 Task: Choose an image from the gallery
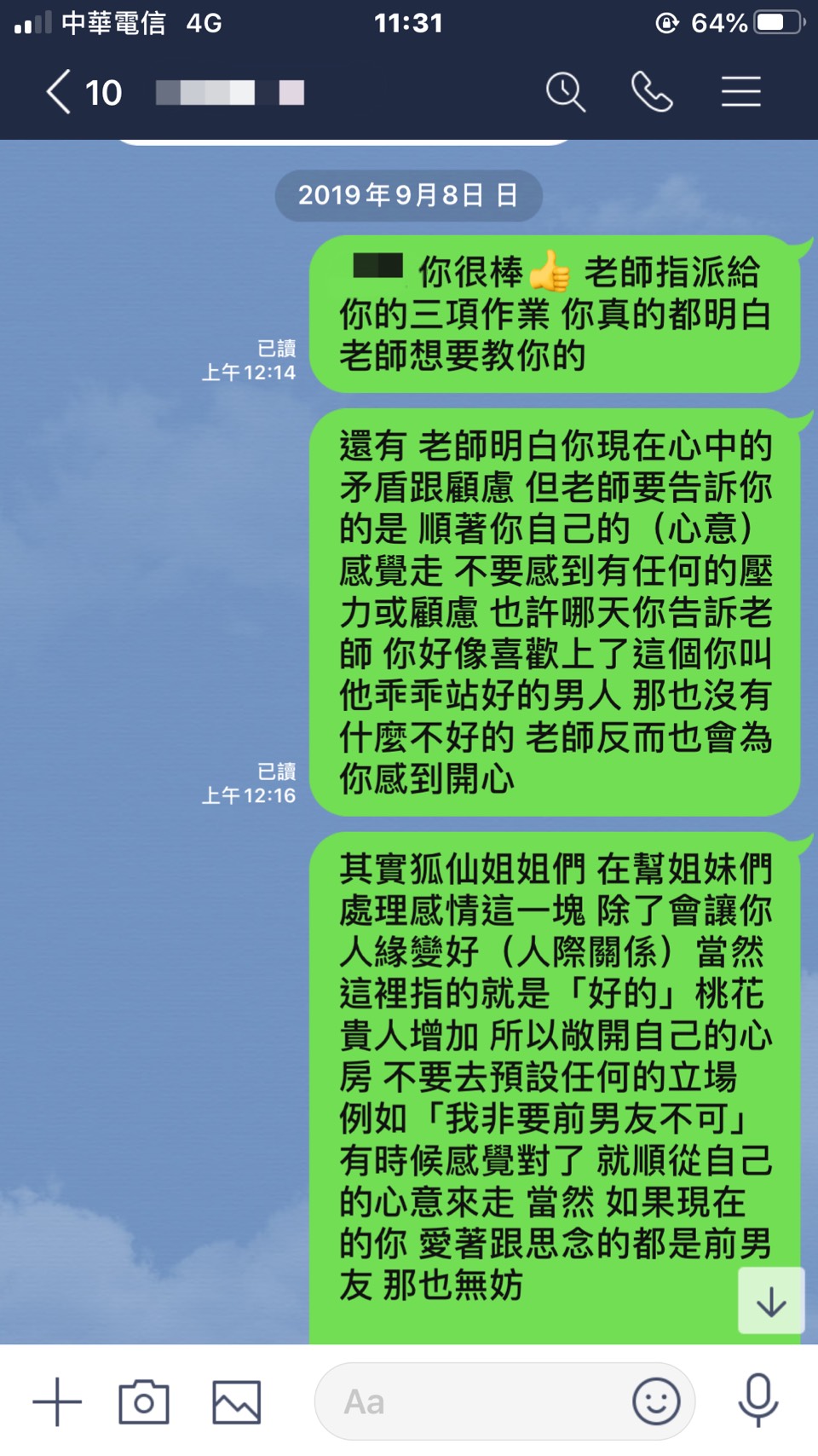click(x=236, y=1401)
